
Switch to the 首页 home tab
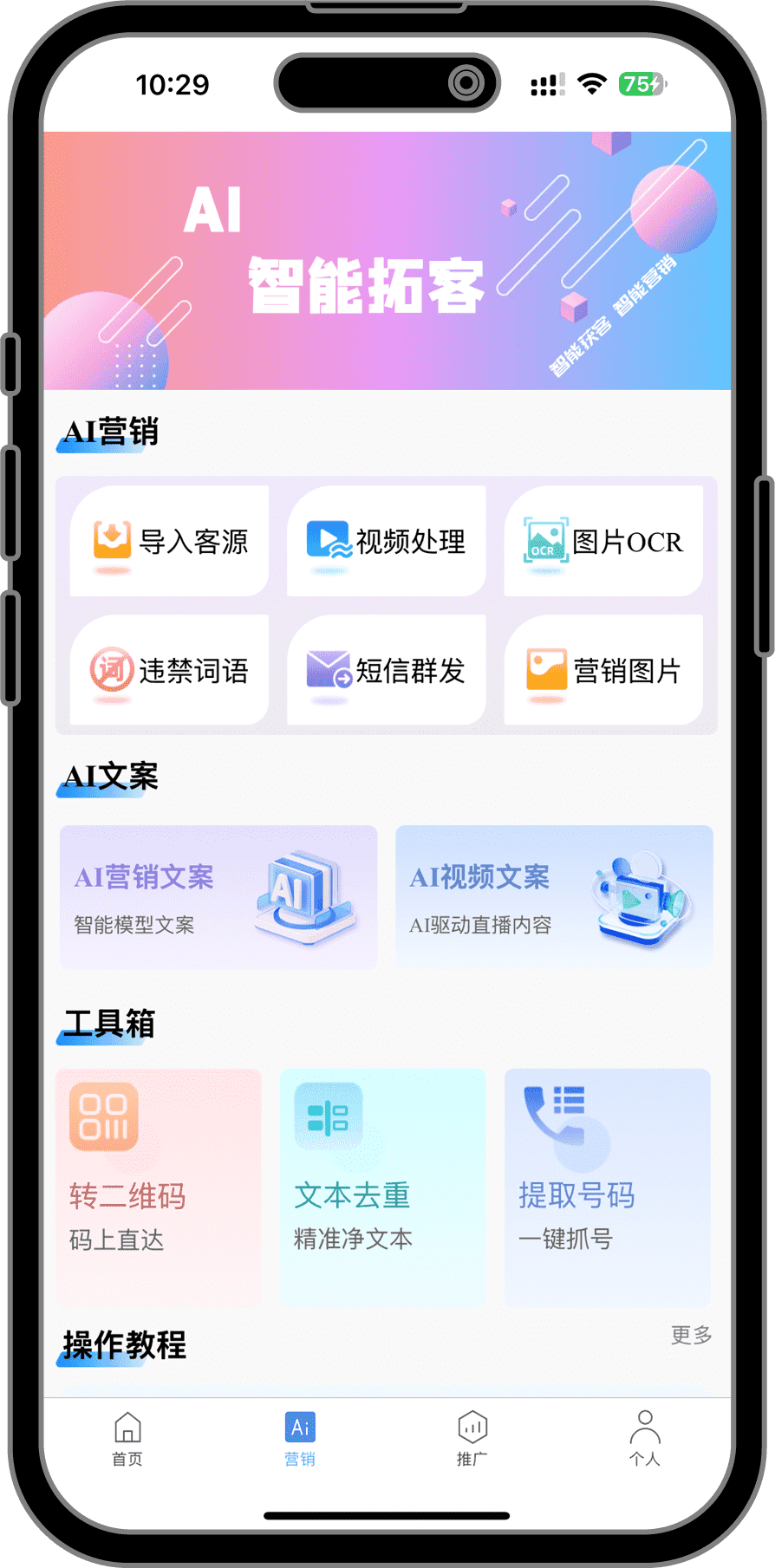coord(127,1439)
